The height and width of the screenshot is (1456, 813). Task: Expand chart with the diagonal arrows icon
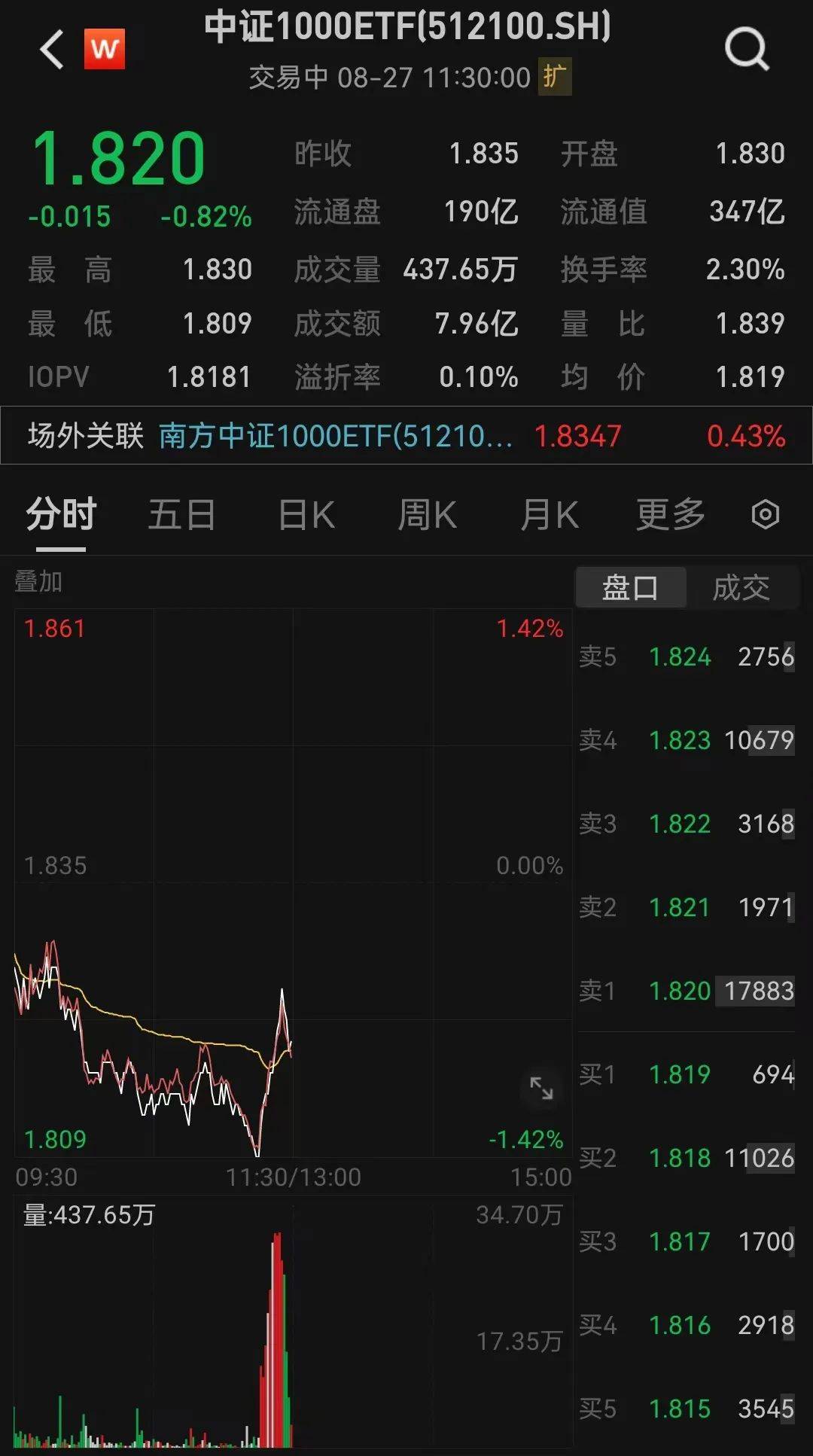tap(540, 1086)
